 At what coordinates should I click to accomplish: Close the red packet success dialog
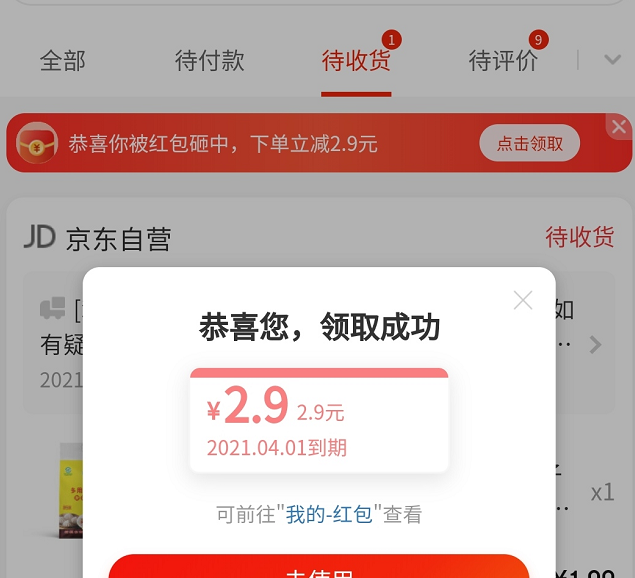tap(522, 300)
